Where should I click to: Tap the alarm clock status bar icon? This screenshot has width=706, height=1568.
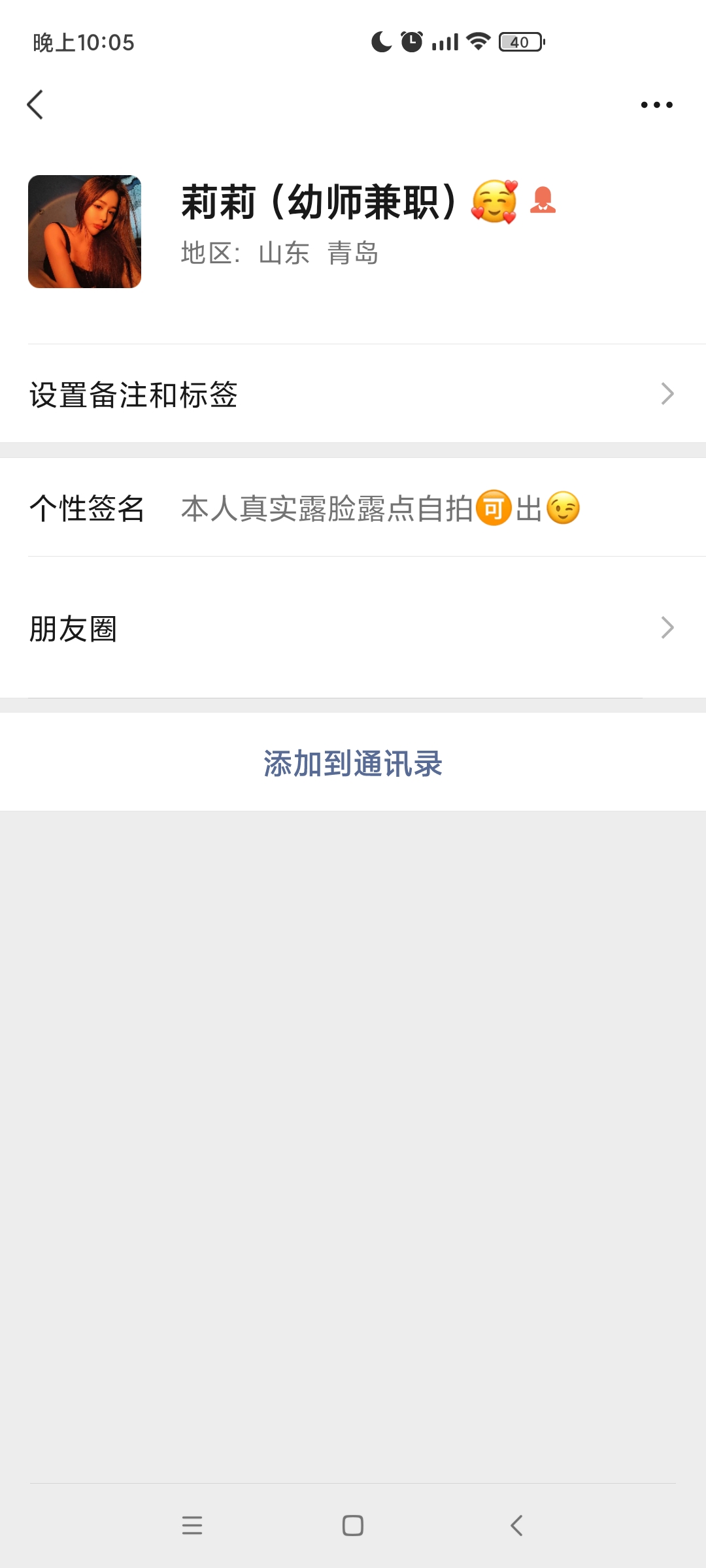[x=412, y=41]
